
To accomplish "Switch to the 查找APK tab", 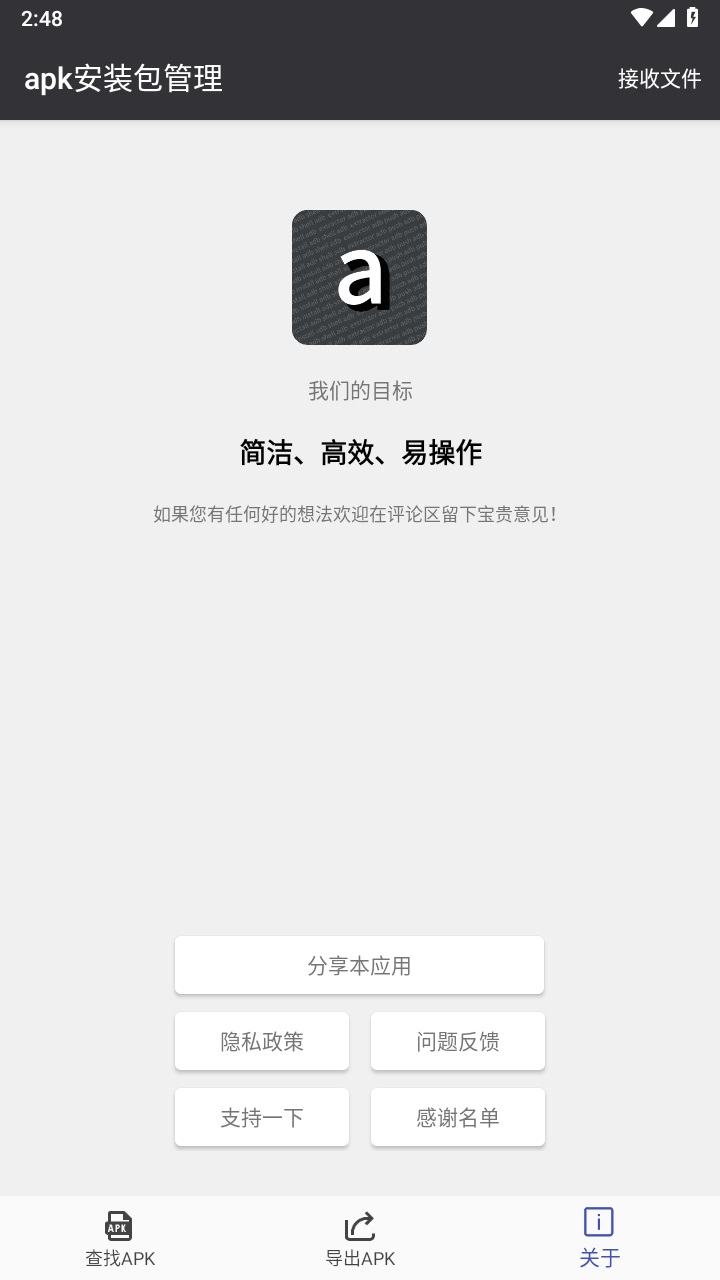I will [x=120, y=1238].
